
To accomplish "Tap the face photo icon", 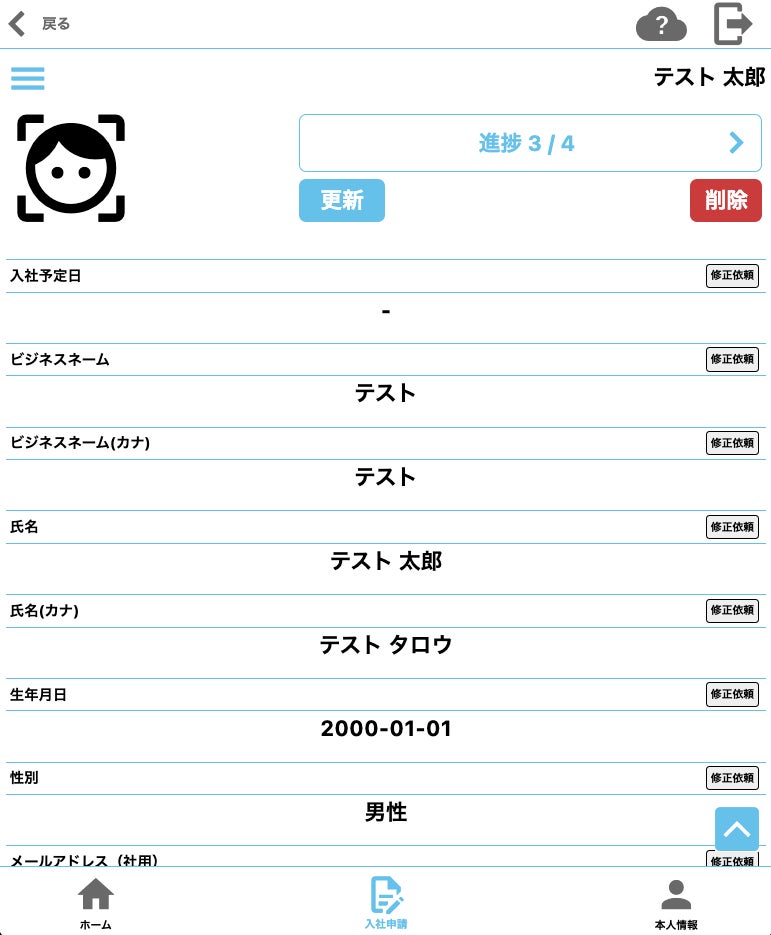I will [x=71, y=168].
